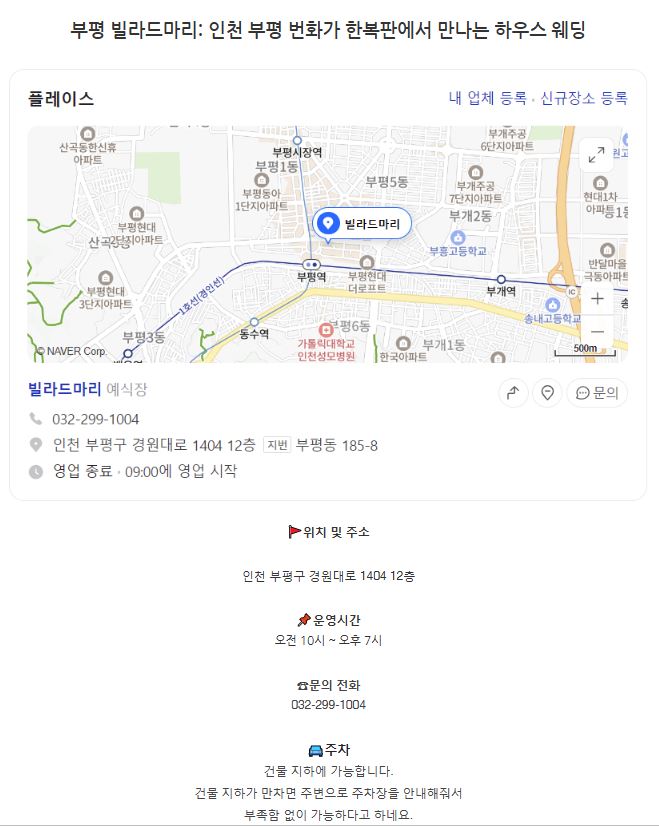
Task: Open the 빌라드마리 place page
Action: pos(65,389)
